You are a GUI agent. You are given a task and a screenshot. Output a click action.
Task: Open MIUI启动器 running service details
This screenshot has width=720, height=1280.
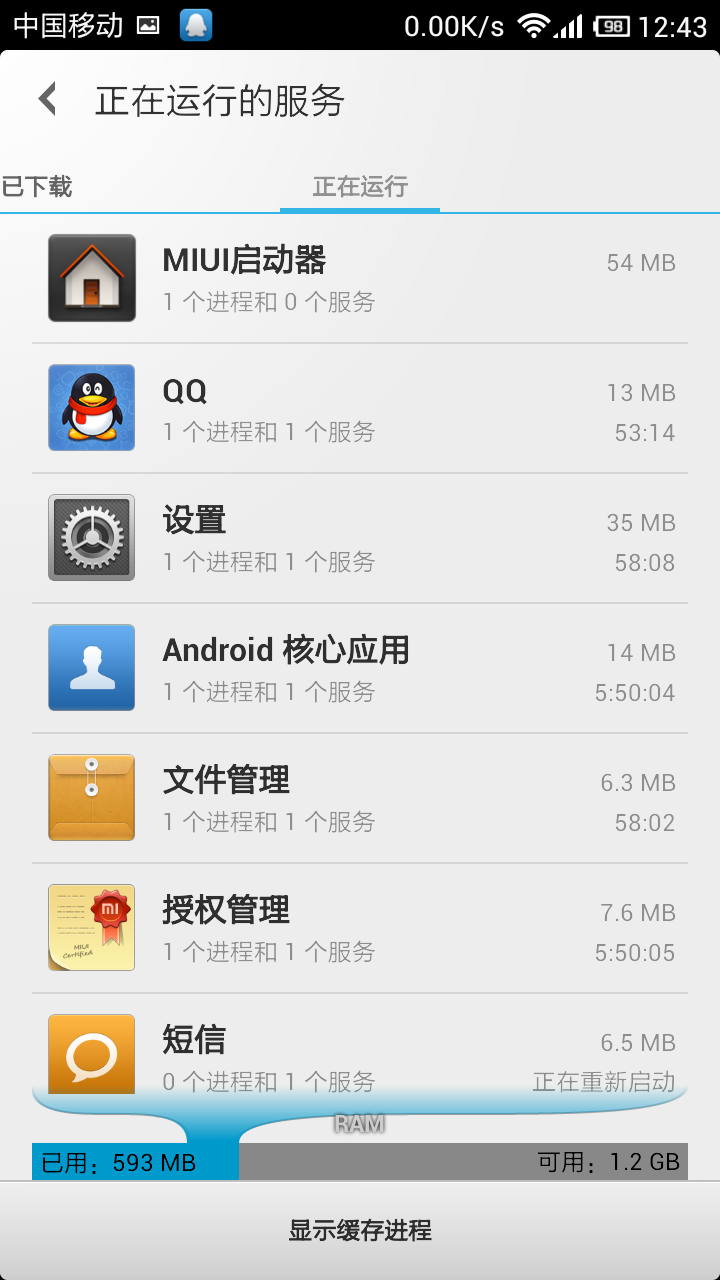tap(360, 278)
